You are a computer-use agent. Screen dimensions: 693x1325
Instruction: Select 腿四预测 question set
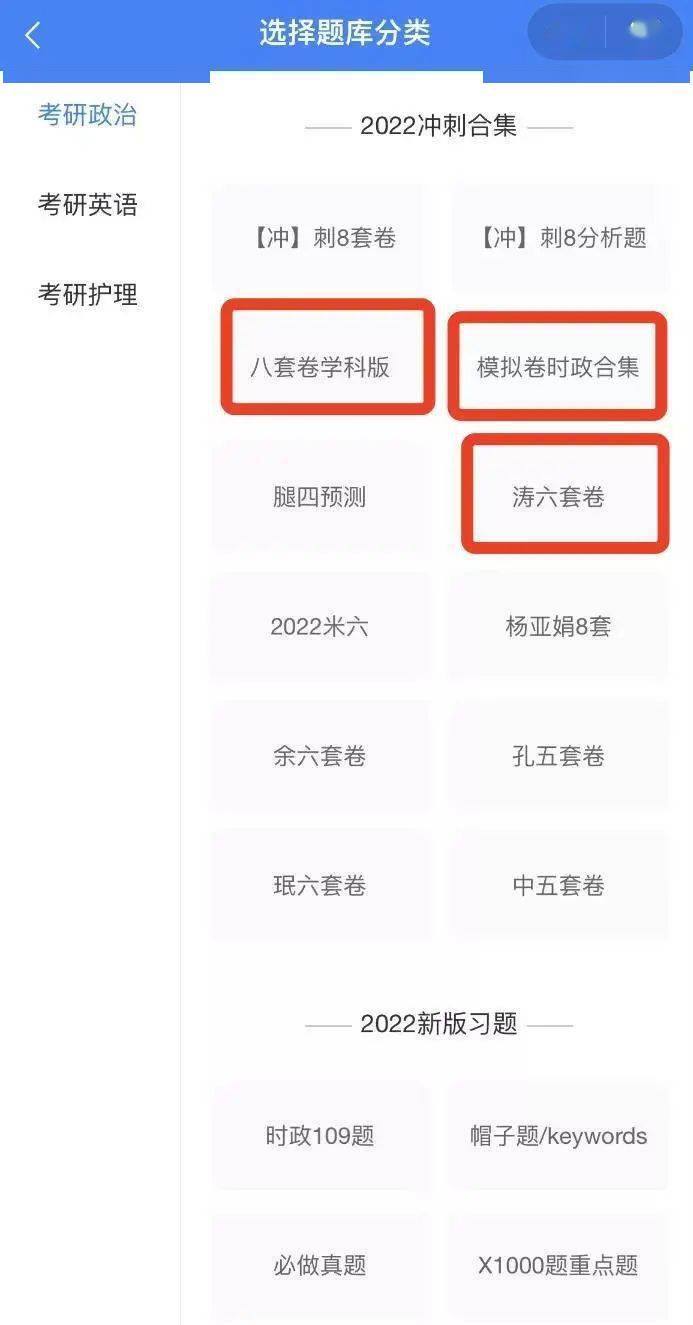pos(320,497)
